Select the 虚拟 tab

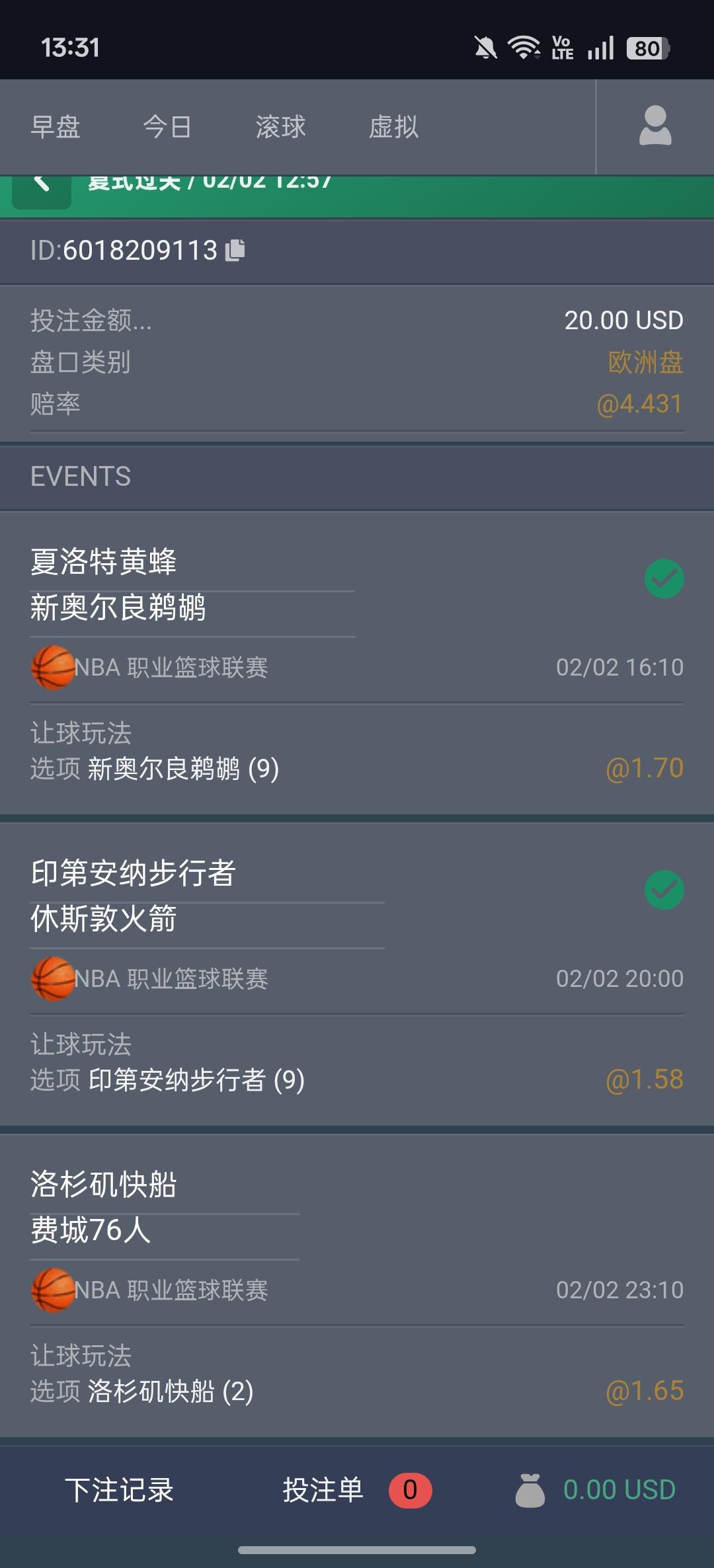(x=393, y=127)
